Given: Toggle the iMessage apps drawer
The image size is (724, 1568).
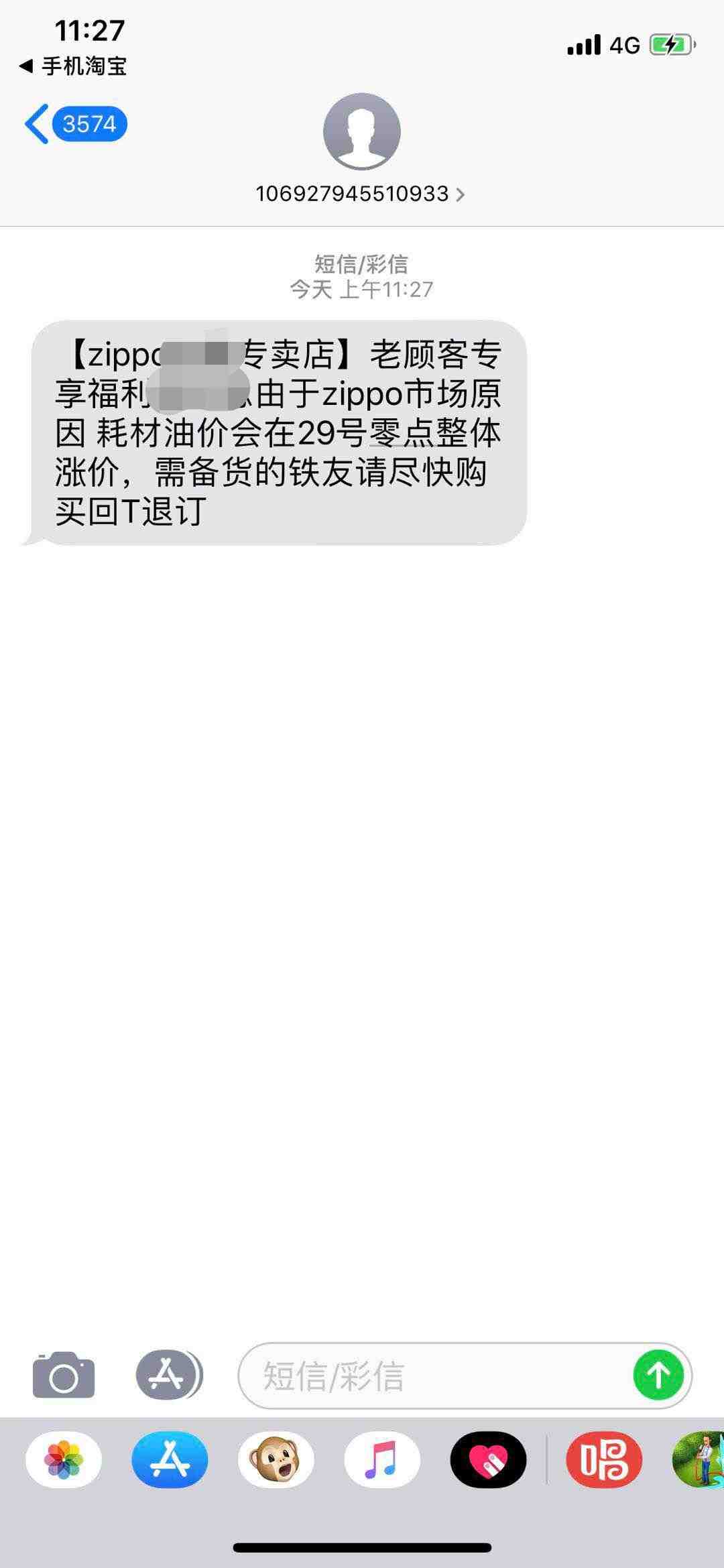Looking at the screenshot, I should [168, 1375].
